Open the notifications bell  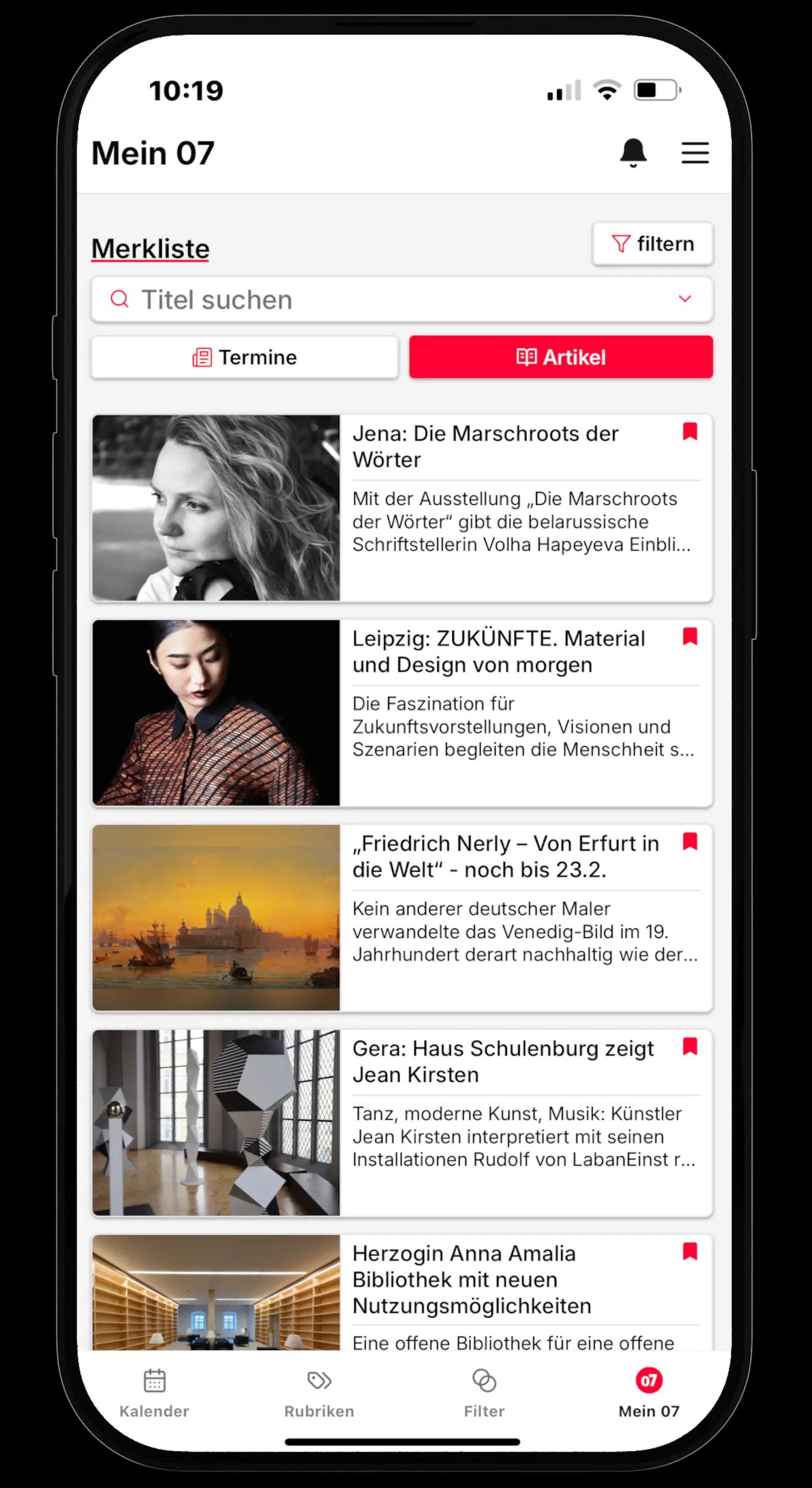click(x=633, y=153)
